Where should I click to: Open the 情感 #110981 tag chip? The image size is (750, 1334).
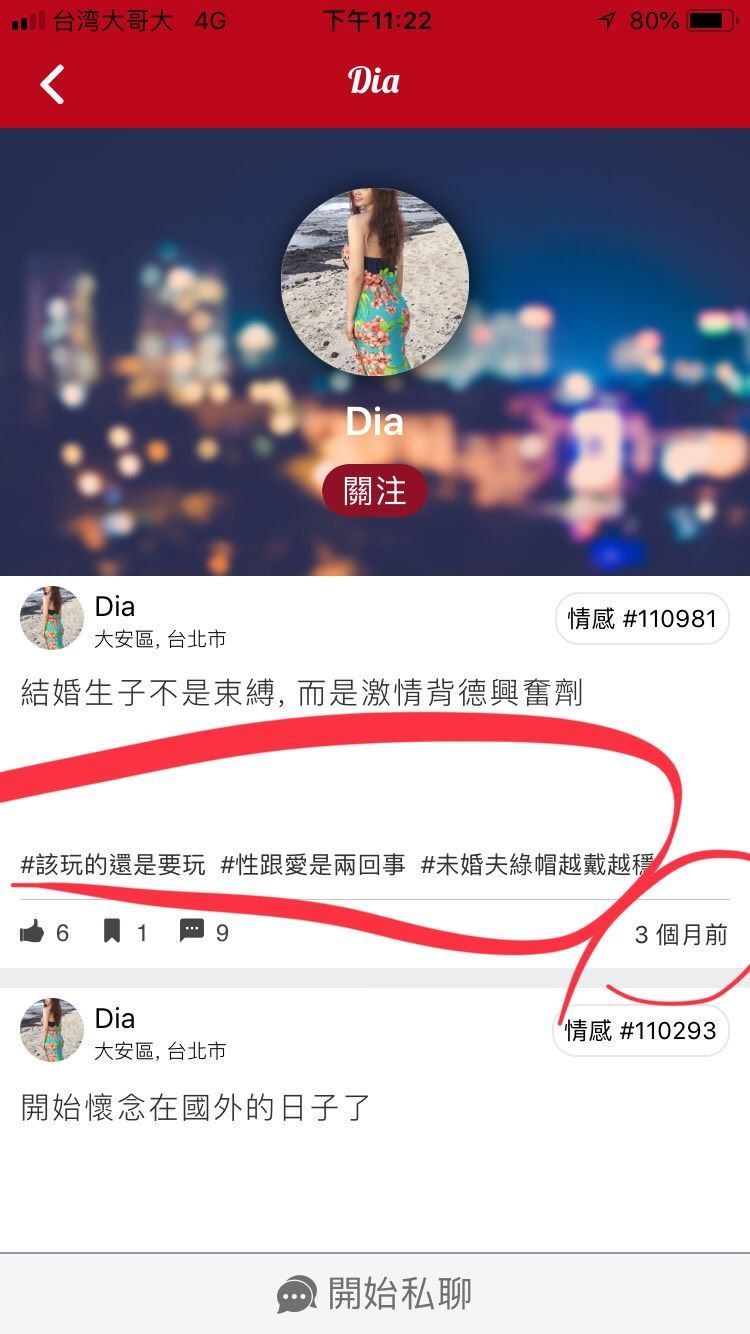[642, 619]
